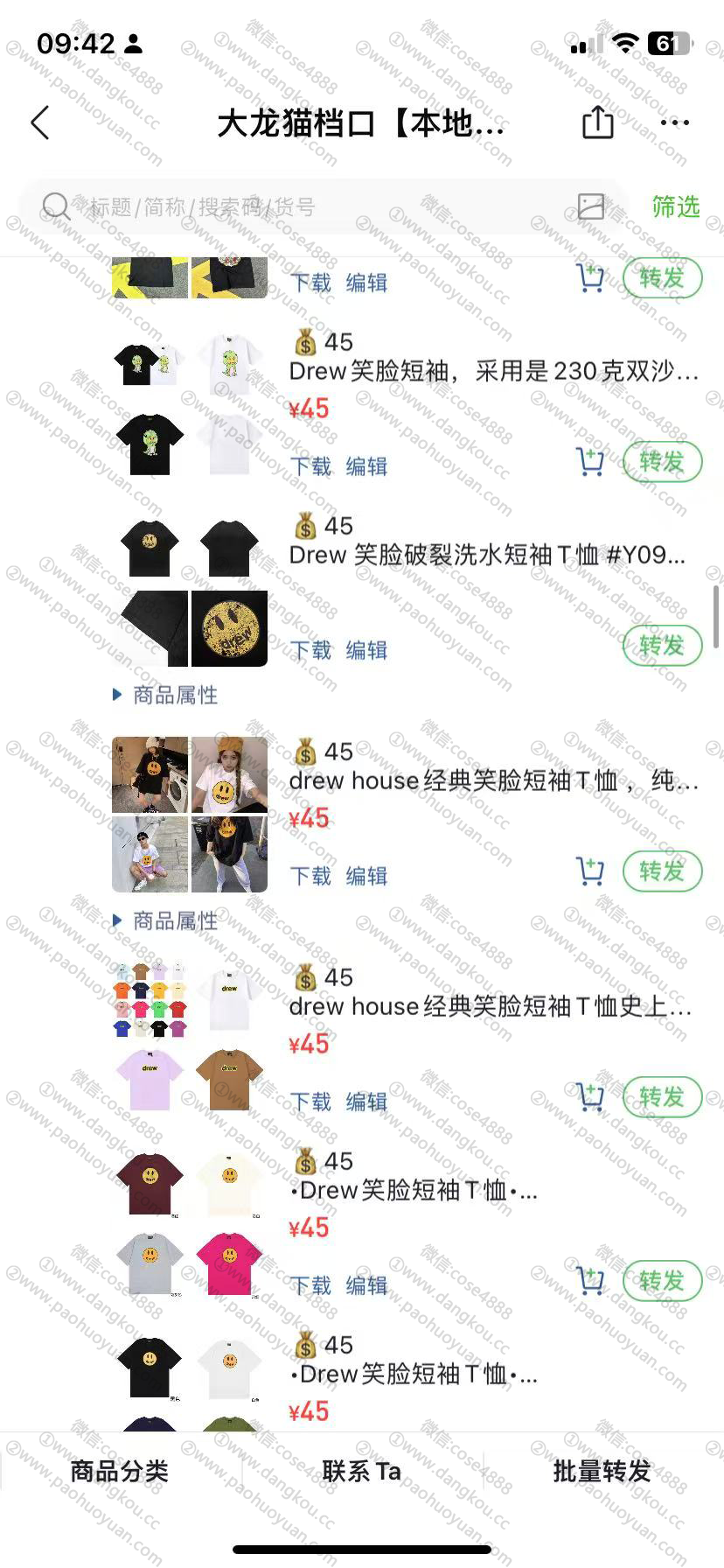Open the 筛选 filter
This screenshot has width=724, height=1568.
(675, 206)
